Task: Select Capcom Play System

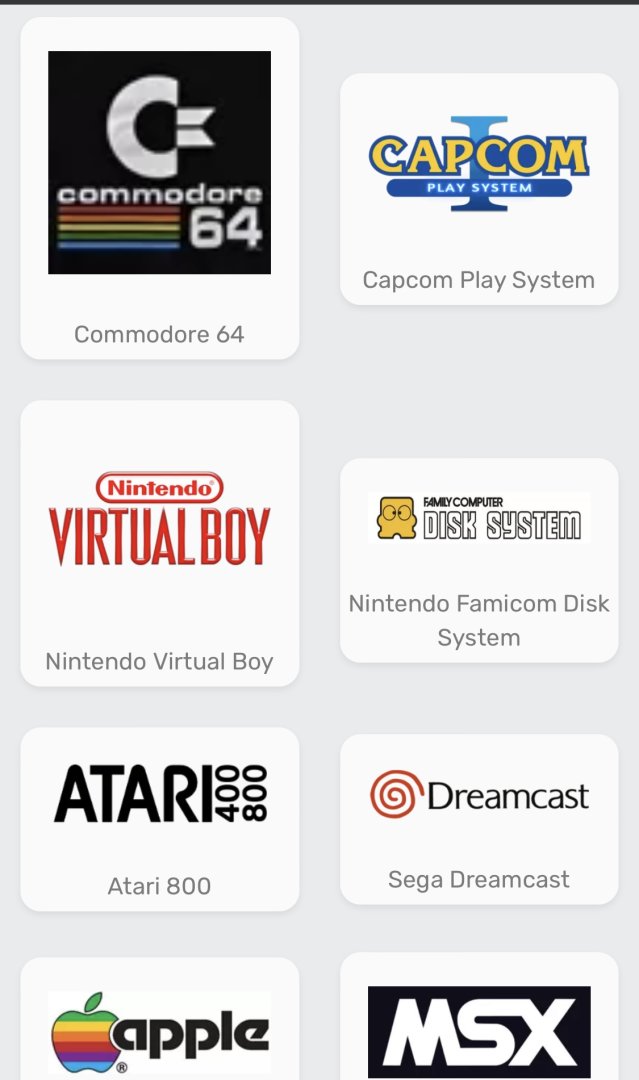Action: tap(479, 189)
